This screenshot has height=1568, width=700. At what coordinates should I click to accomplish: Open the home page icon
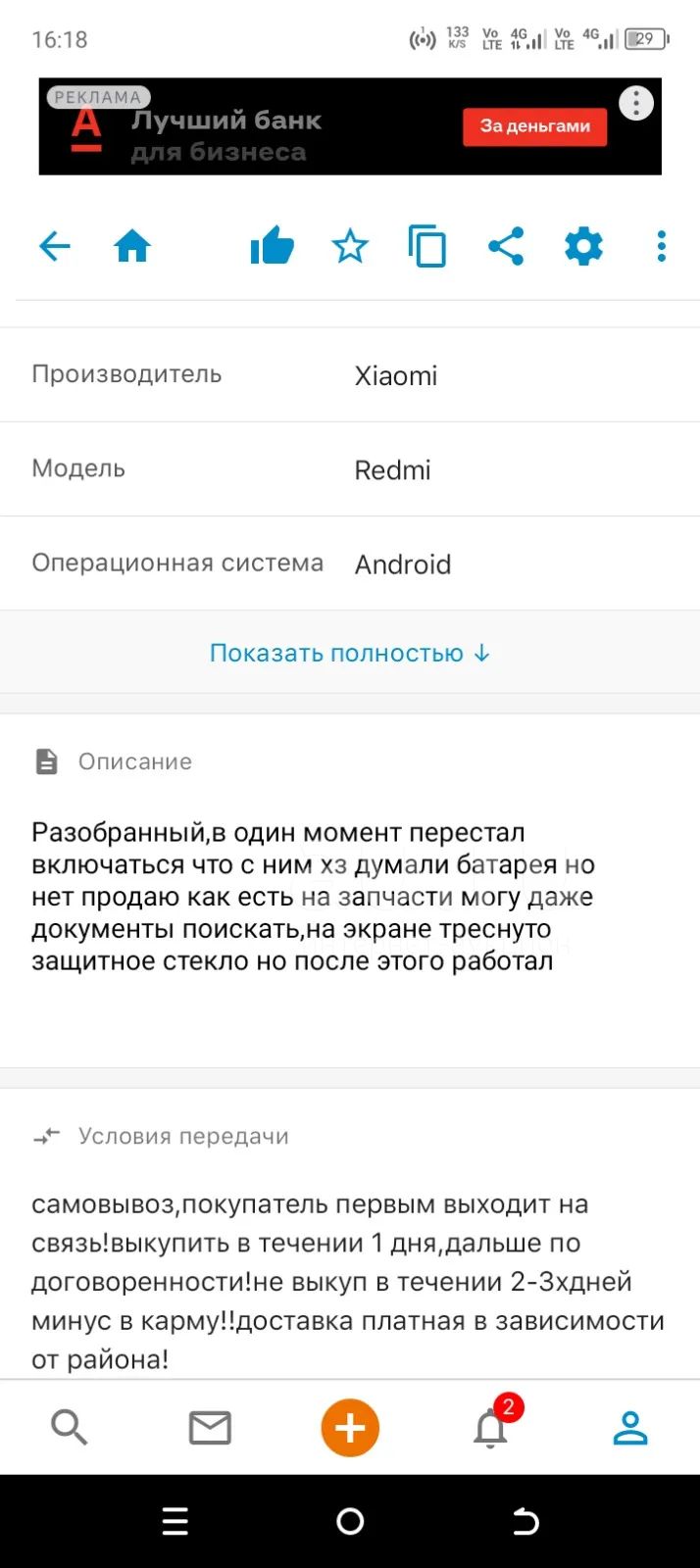pos(132,246)
